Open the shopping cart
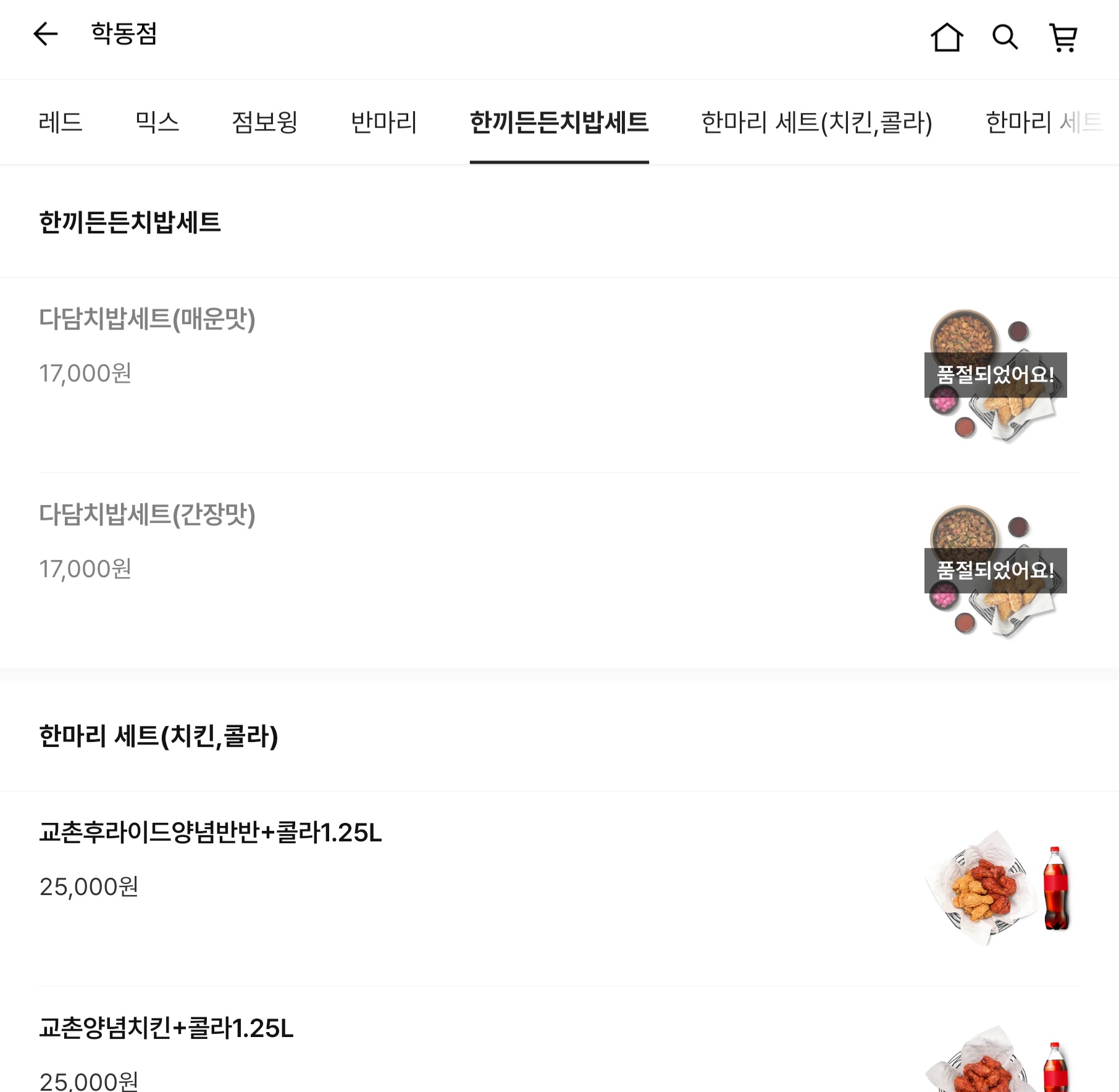 pos(1063,38)
